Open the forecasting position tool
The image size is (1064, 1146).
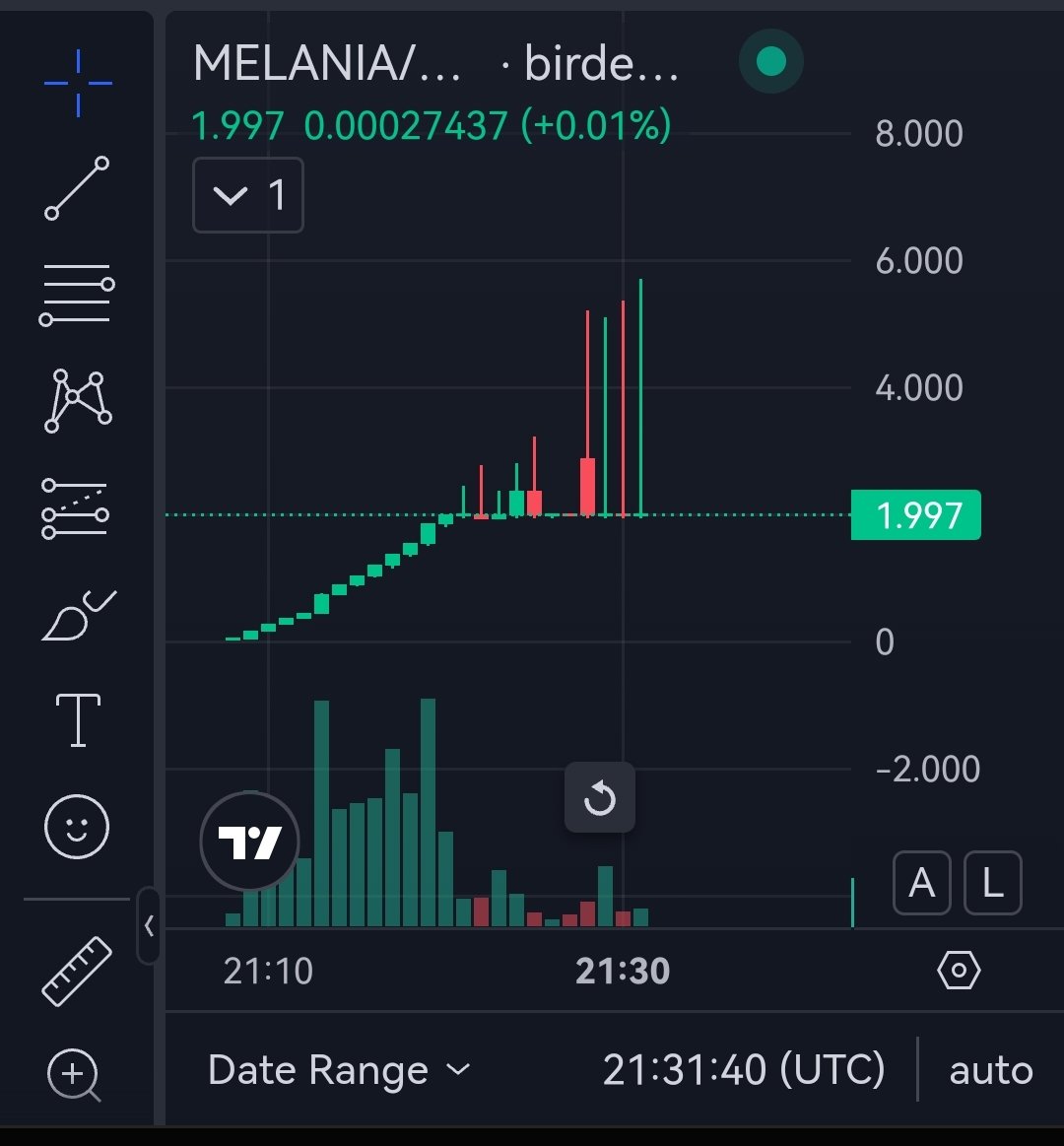(x=76, y=507)
